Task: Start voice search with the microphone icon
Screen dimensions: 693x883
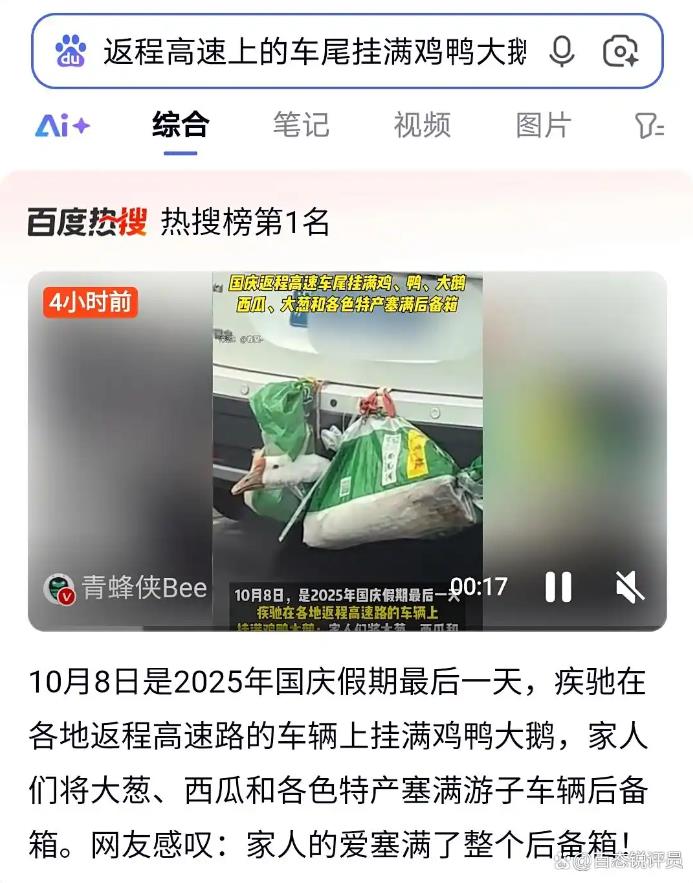Action: [x=562, y=52]
